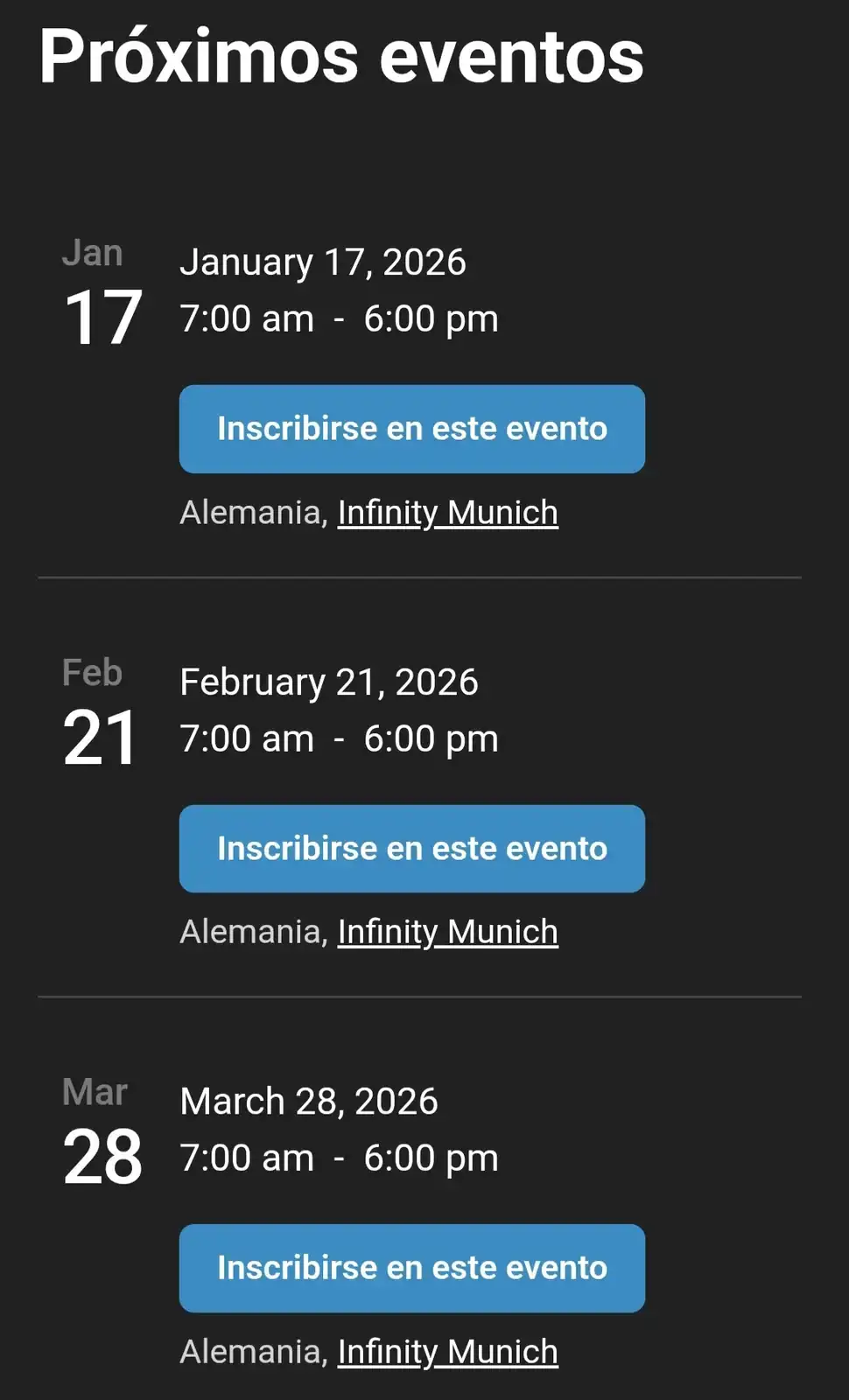Sign up for the February 21, 2026 event
Viewport: 849px width, 1400px height.
tap(411, 849)
